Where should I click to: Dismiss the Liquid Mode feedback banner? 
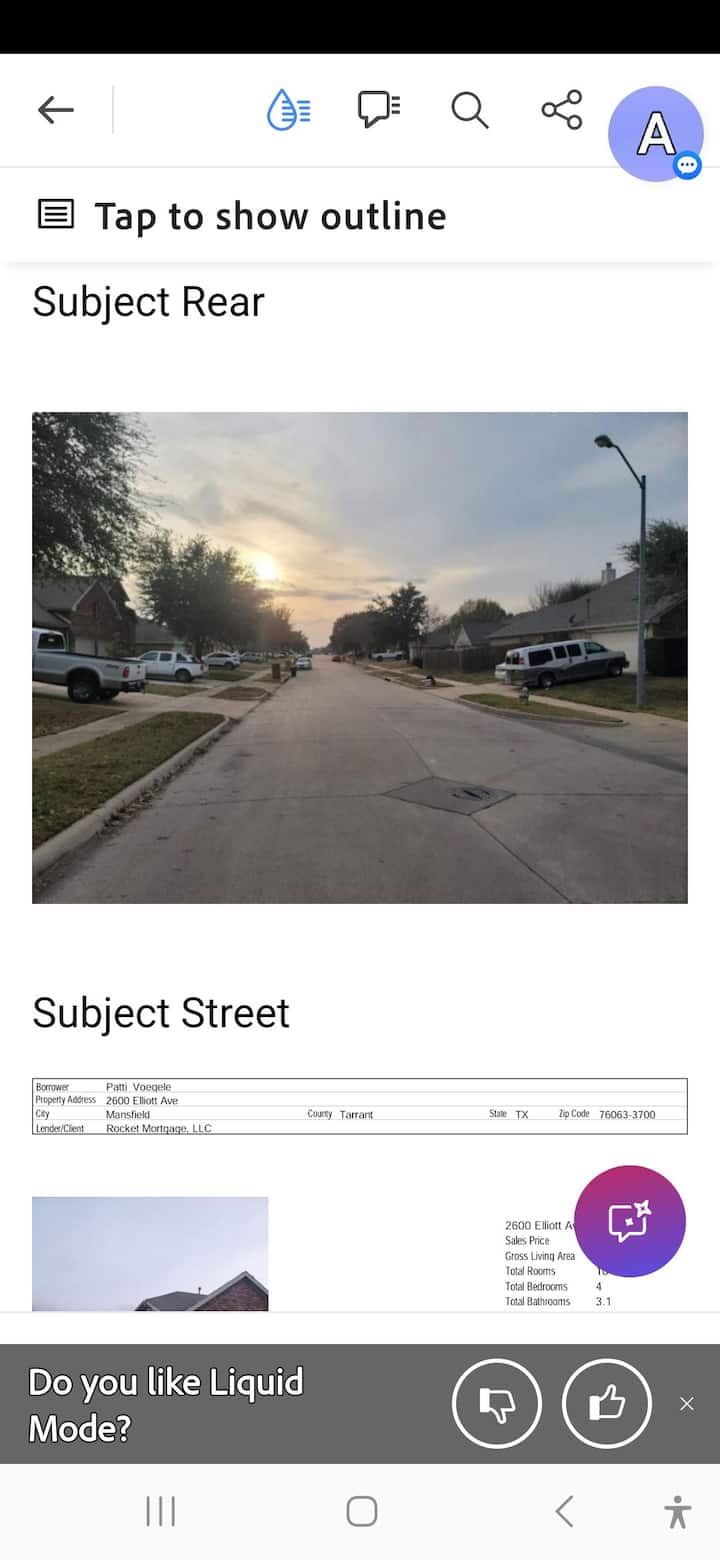pos(687,1404)
